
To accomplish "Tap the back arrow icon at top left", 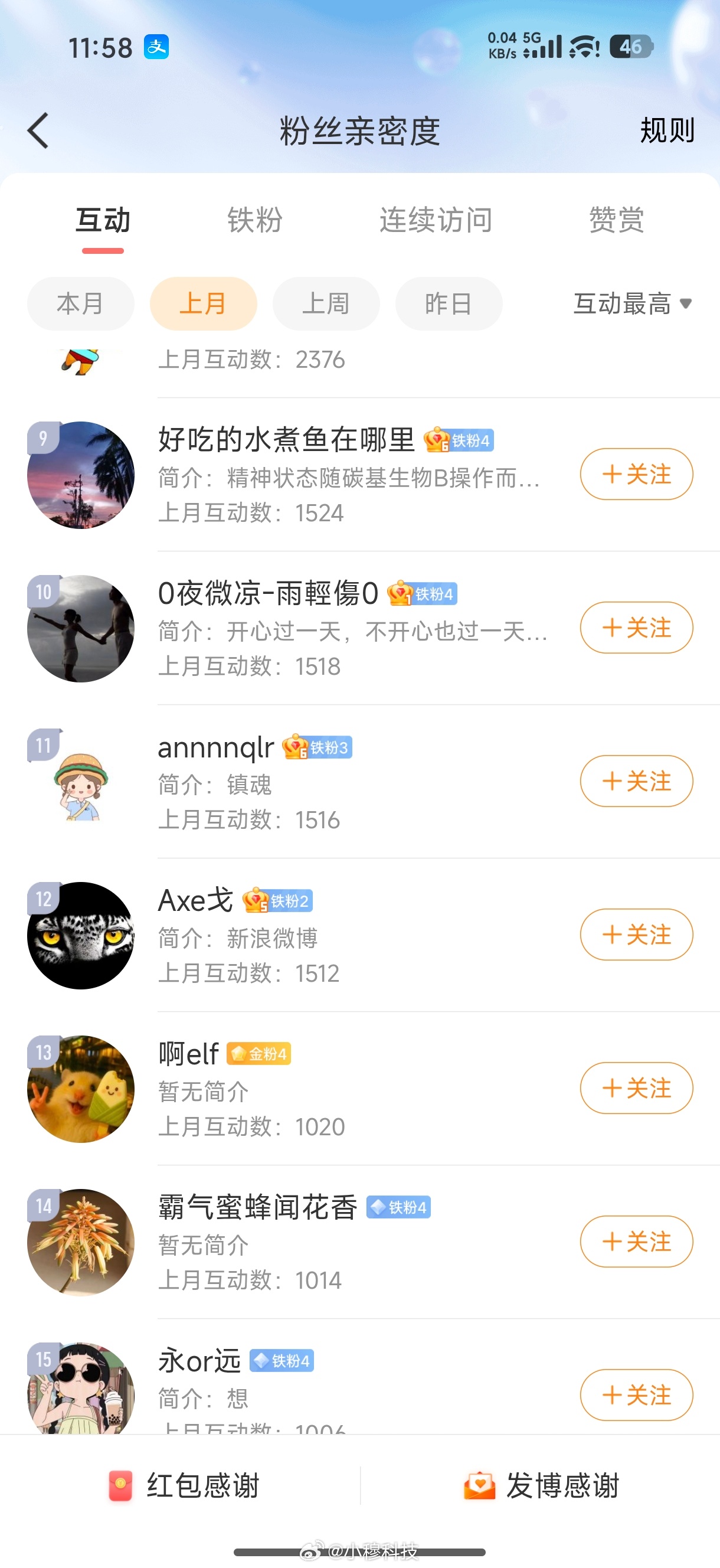I will pyautogui.click(x=38, y=130).
